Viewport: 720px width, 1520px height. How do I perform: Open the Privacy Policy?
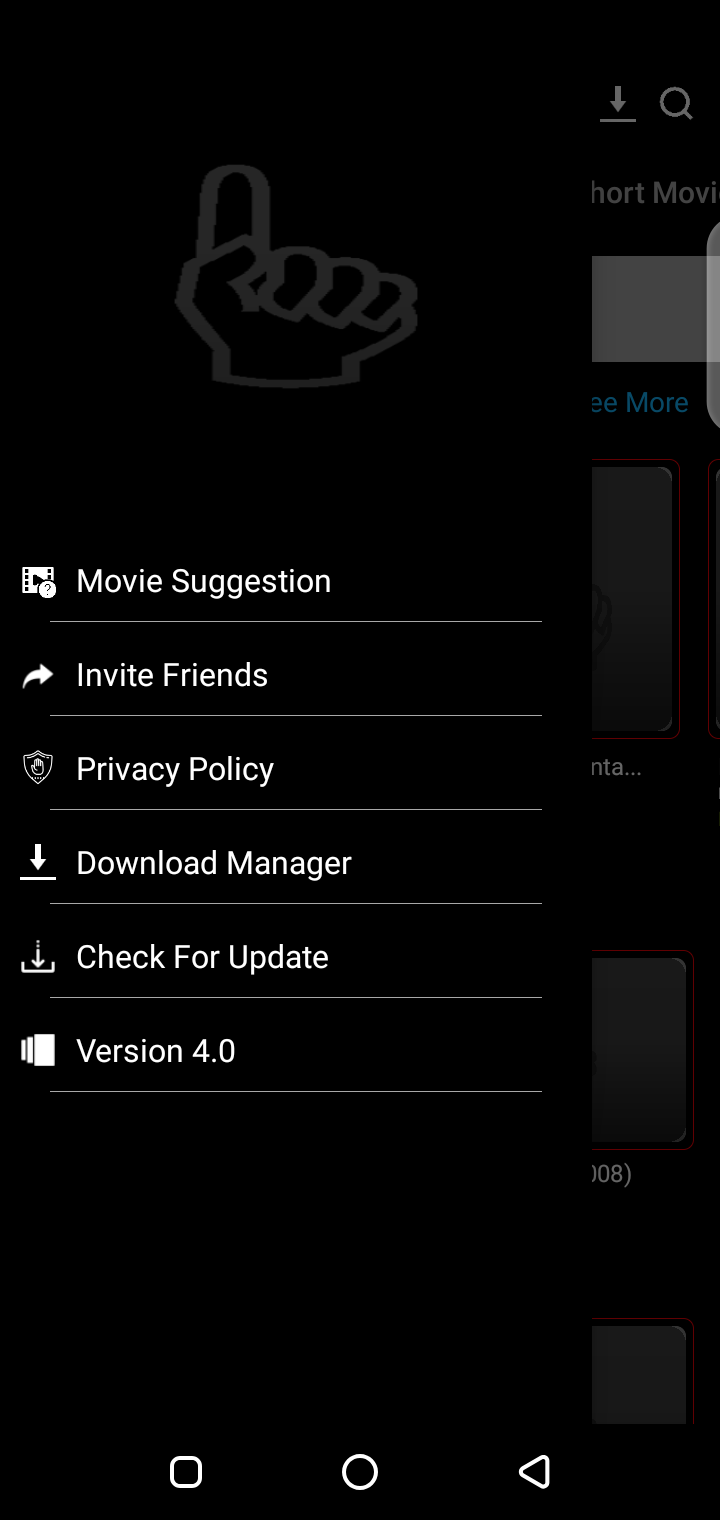click(175, 769)
